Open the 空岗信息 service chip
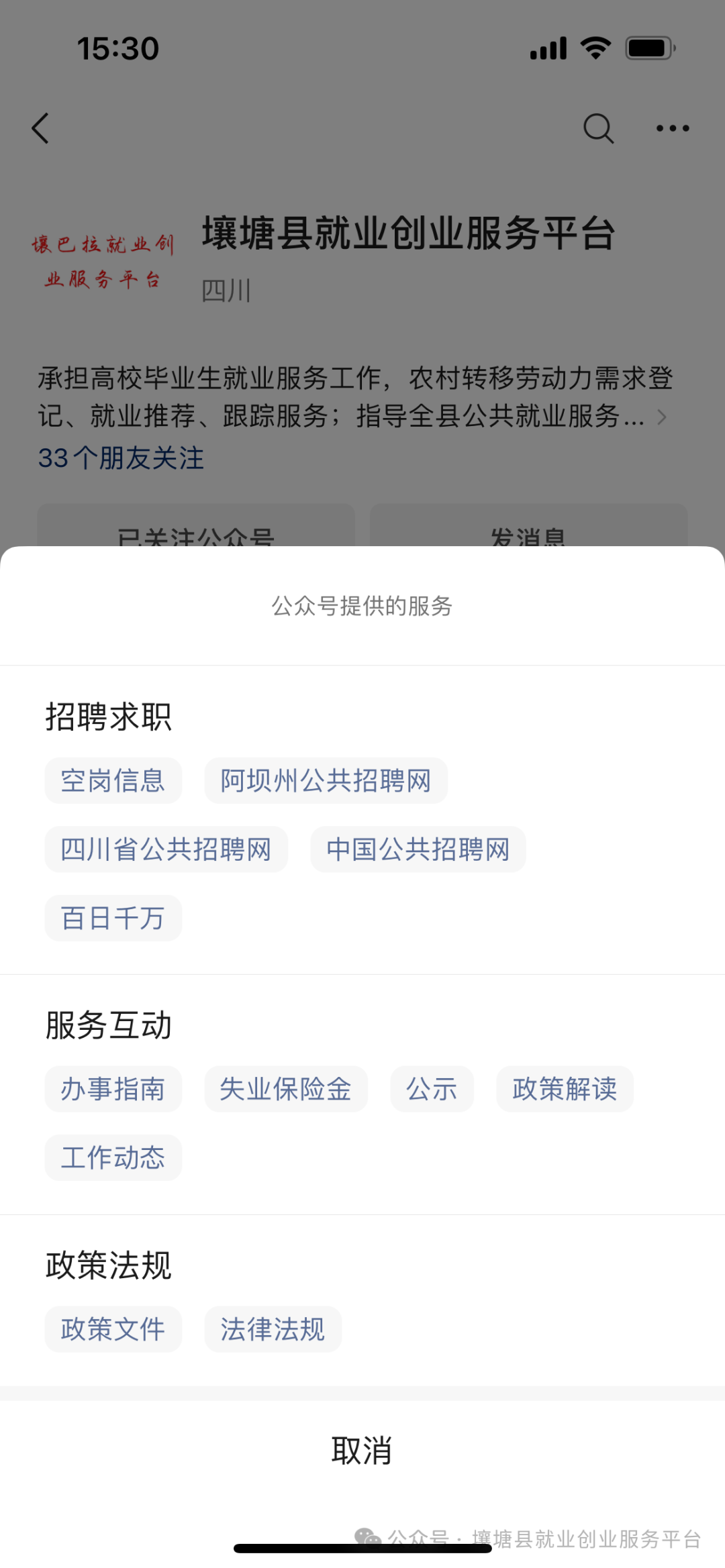 (x=113, y=780)
